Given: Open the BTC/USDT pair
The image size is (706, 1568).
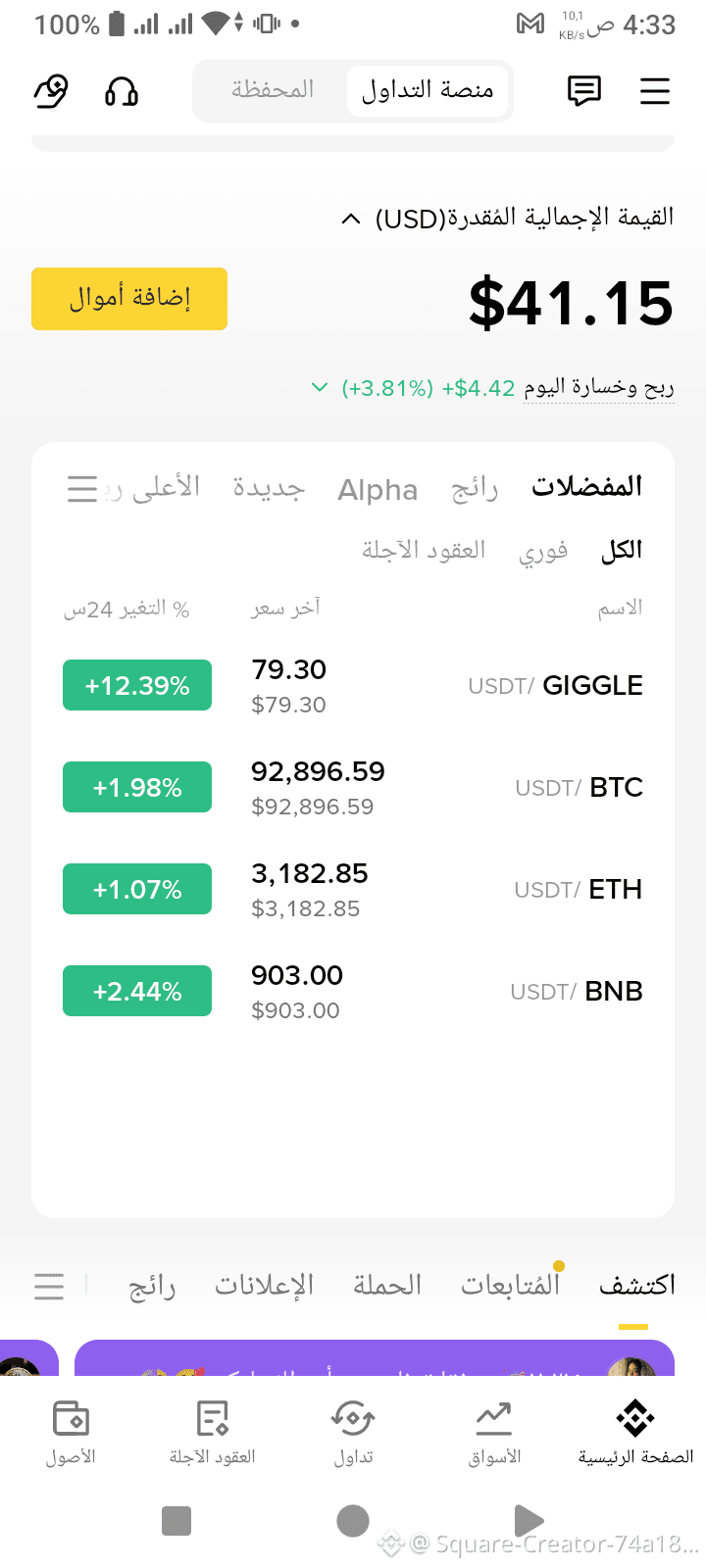Looking at the screenshot, I should click(353, 788).
